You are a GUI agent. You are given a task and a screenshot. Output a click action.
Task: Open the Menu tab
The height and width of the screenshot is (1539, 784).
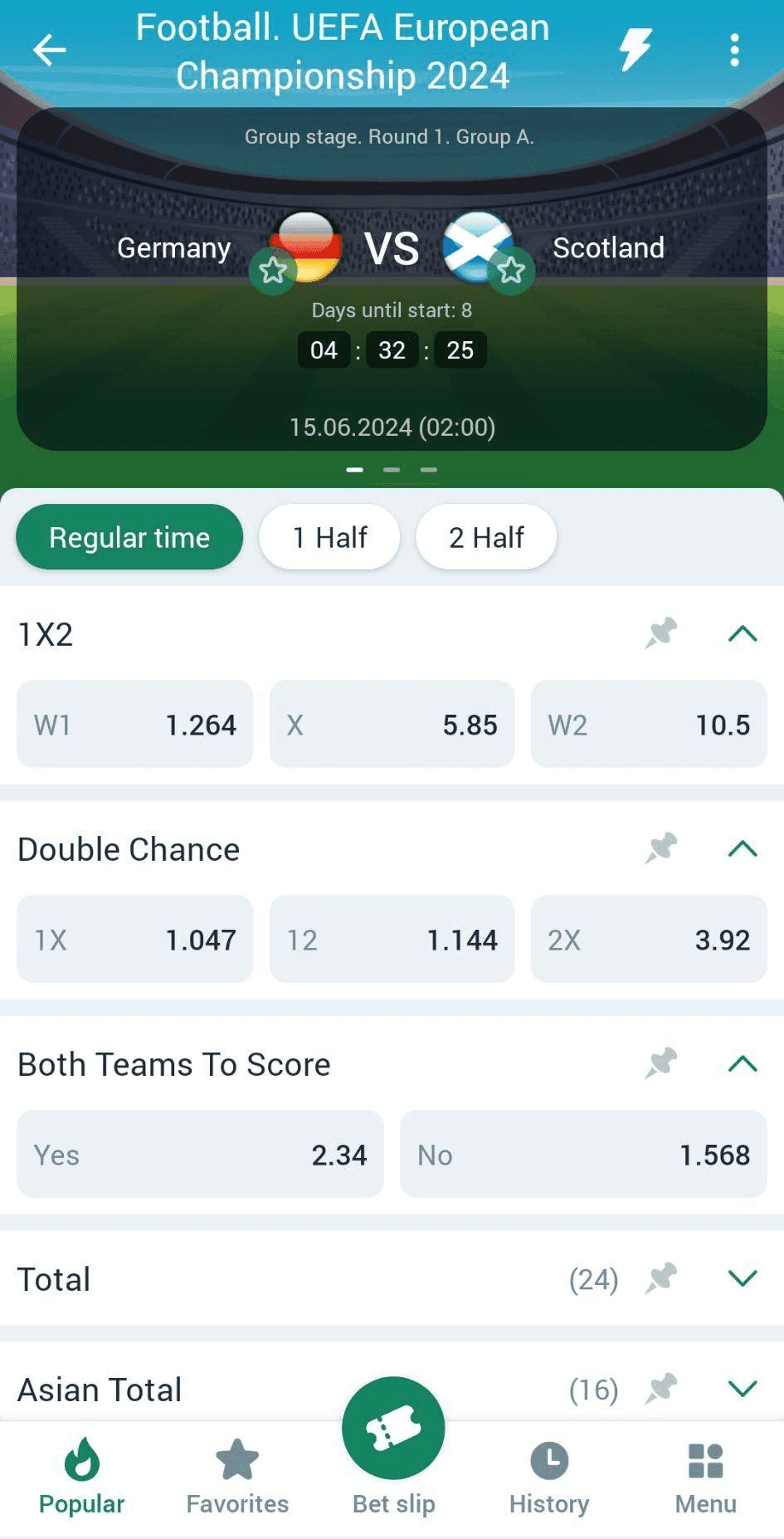(705, 1479)
